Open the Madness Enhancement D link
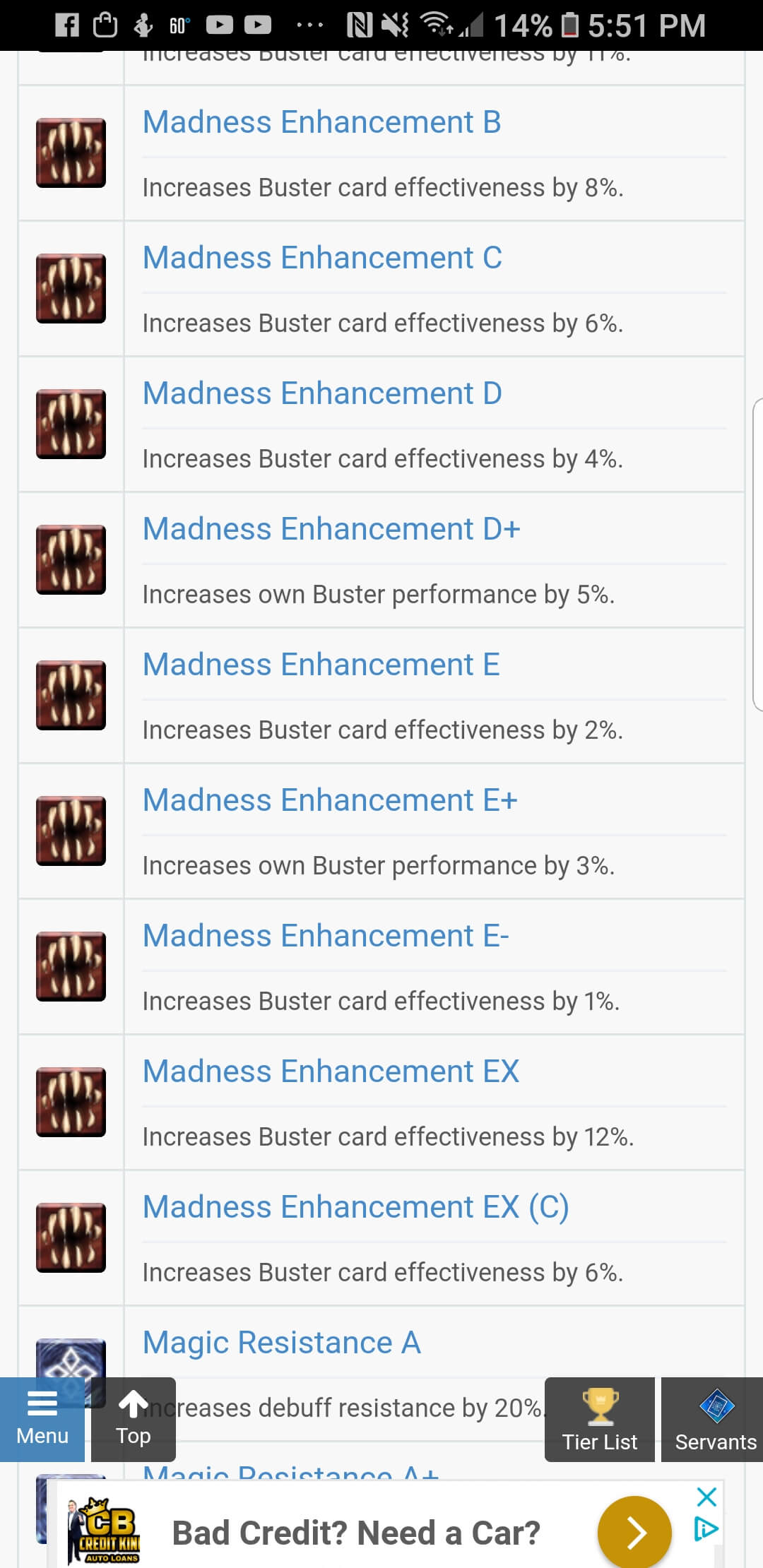This screenshot has width=763, height=1568. pyautogui.click(x=322, y=393)
